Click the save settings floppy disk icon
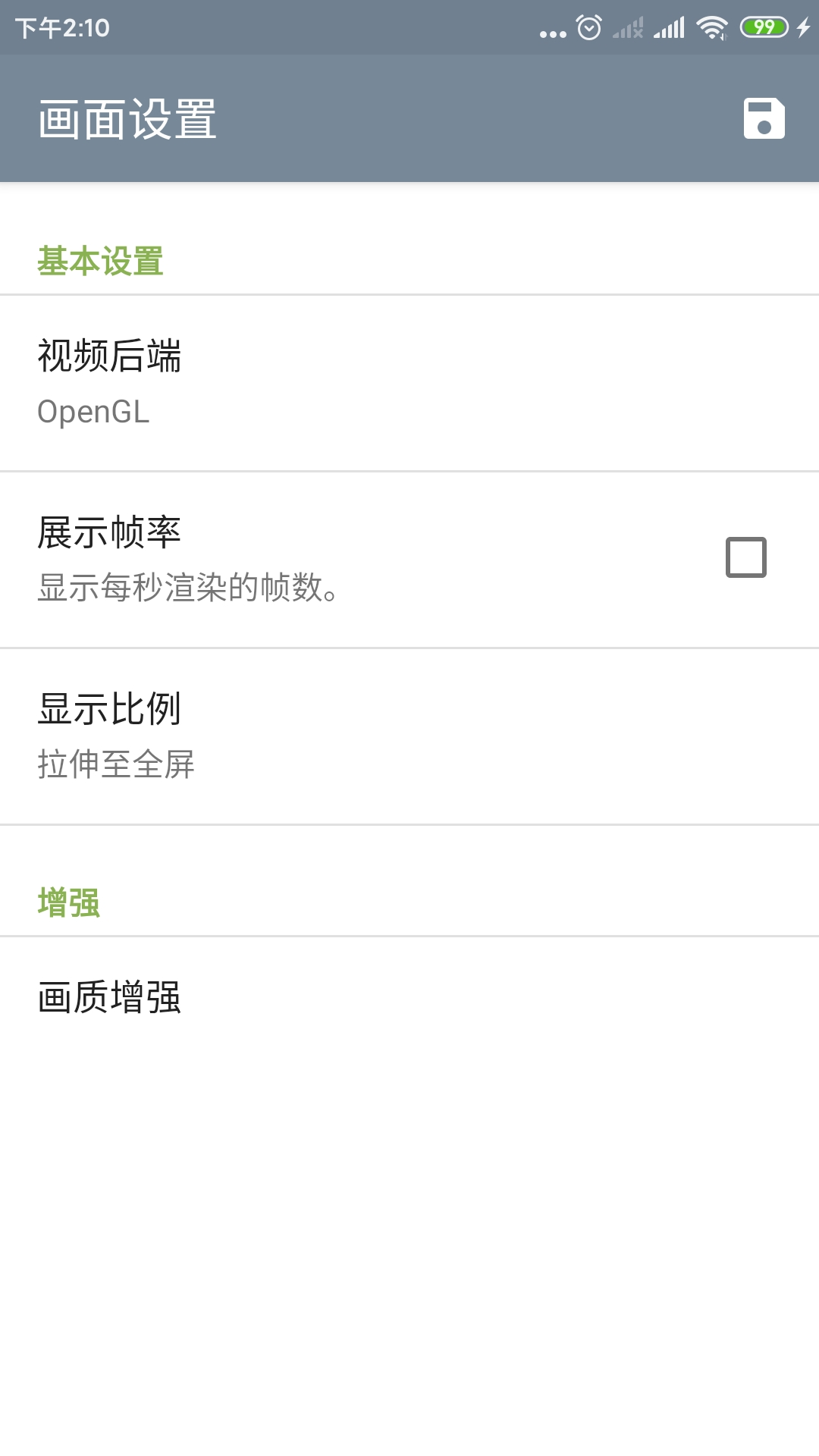Screen dimensions: 819x1456 764,119
